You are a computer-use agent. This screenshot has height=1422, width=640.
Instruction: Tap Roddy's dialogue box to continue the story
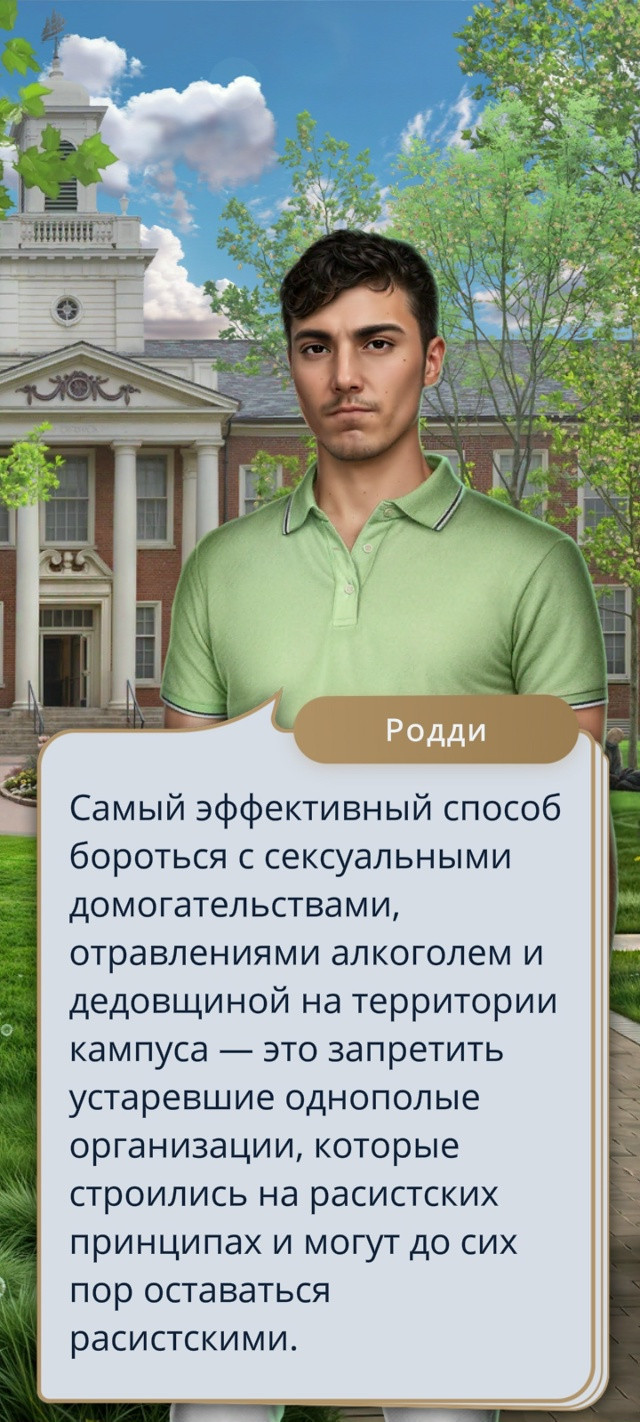coord(320,1065)
